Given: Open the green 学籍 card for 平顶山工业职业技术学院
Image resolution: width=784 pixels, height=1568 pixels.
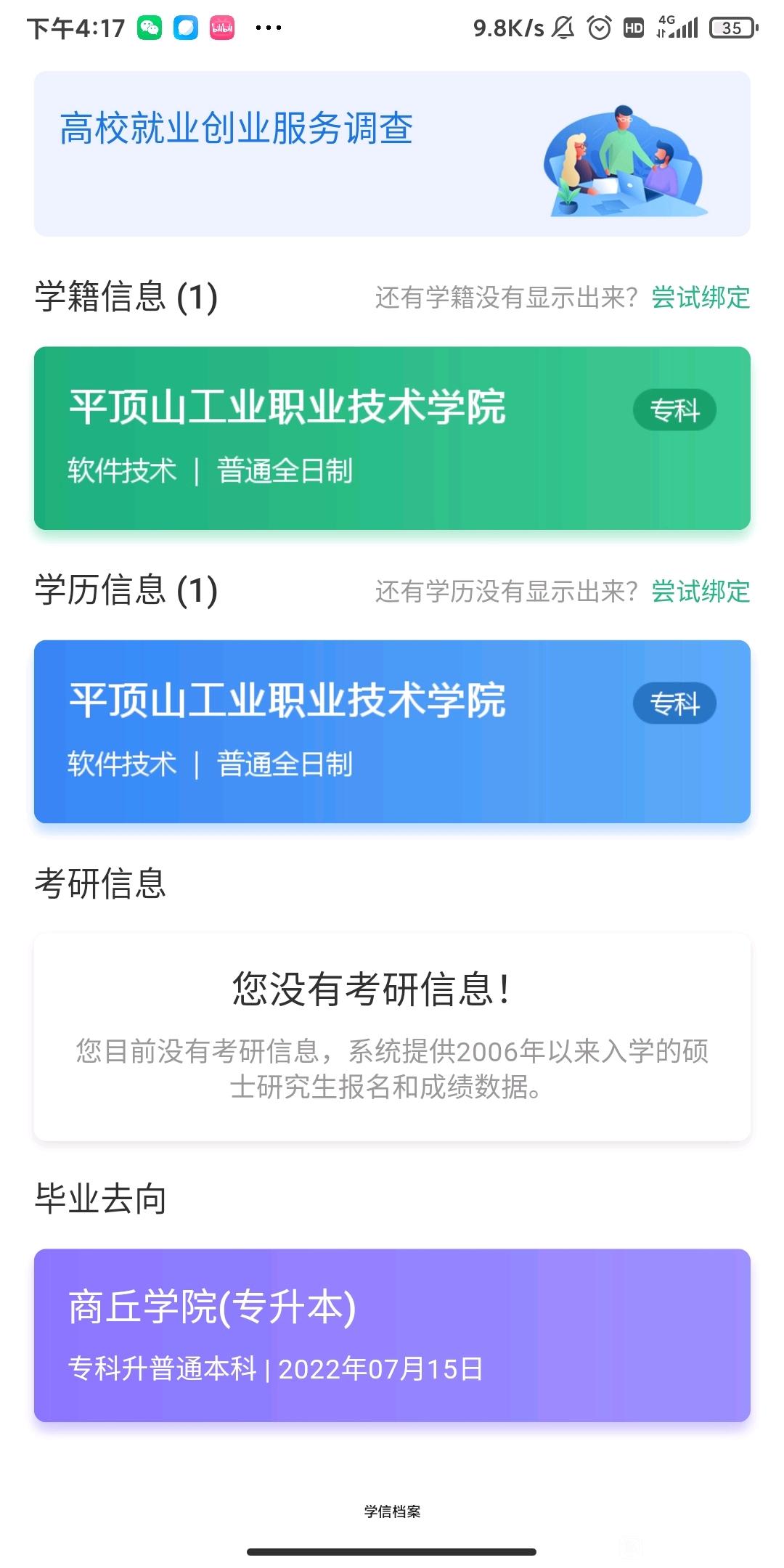Looking at the screenshot, I should click(x=392, y=438).
